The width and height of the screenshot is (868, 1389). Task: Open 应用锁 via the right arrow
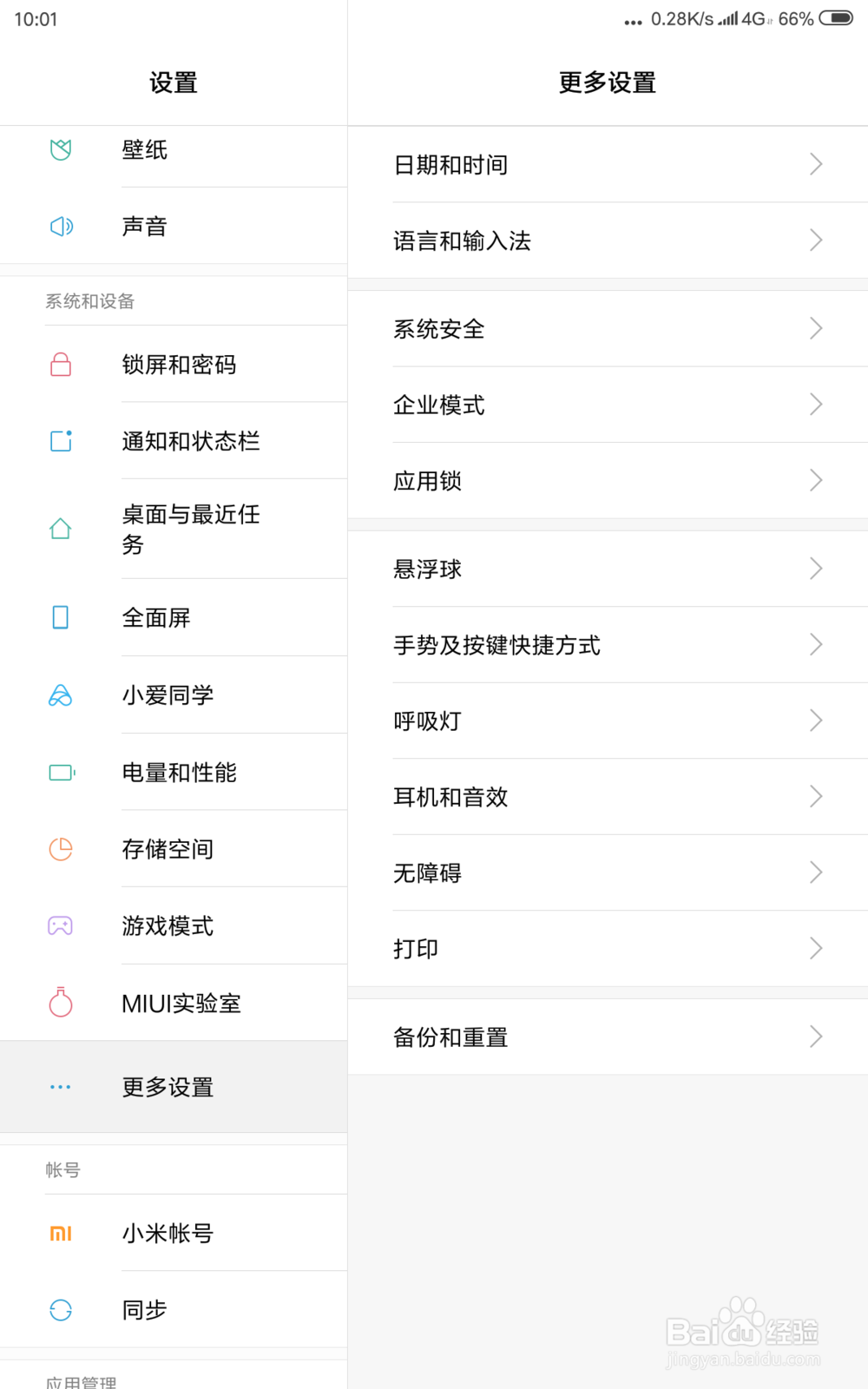(814, 480)
